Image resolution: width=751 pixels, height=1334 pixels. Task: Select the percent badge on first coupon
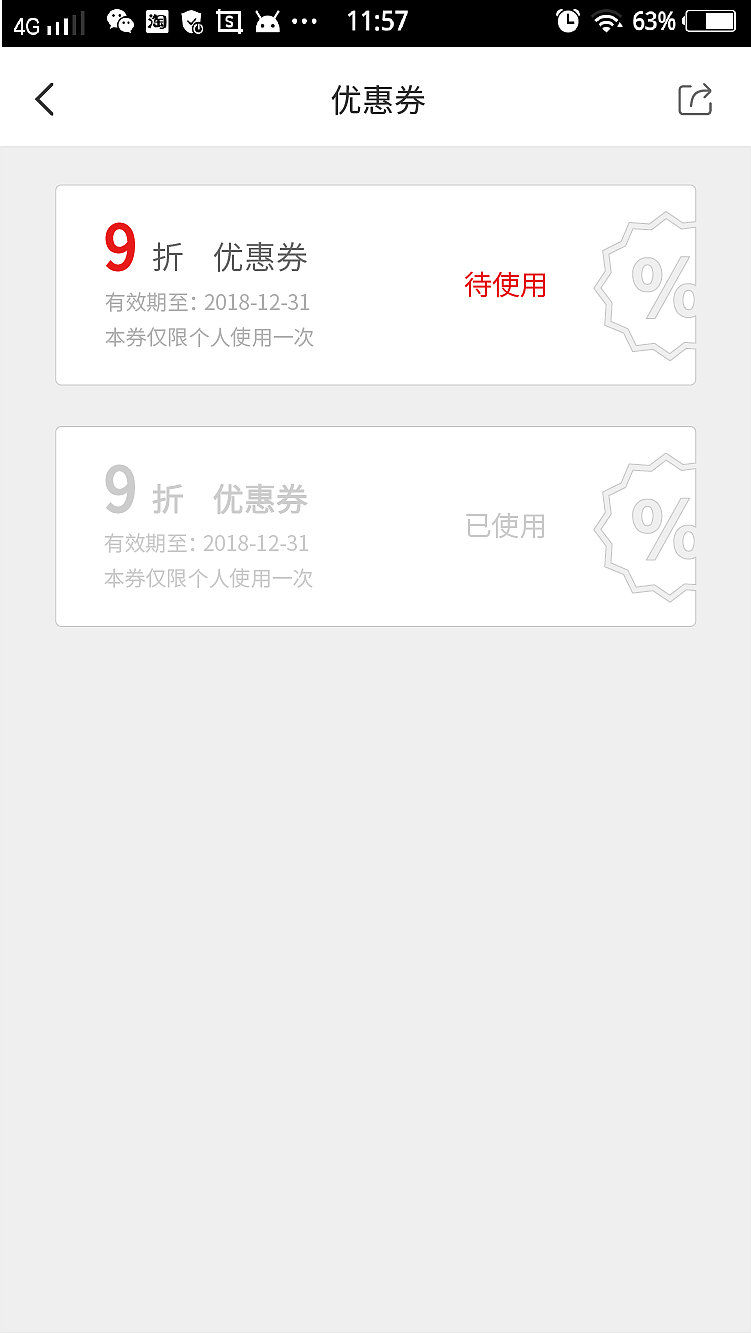pos(661,284)
